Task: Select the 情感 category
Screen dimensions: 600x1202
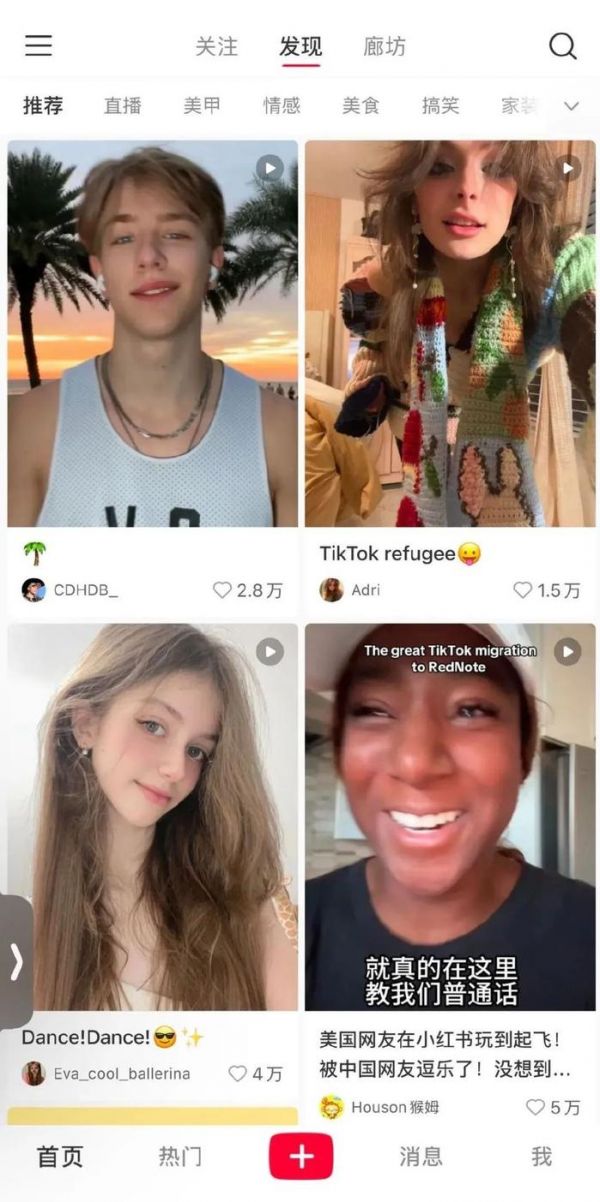Action: pos(281,105)
